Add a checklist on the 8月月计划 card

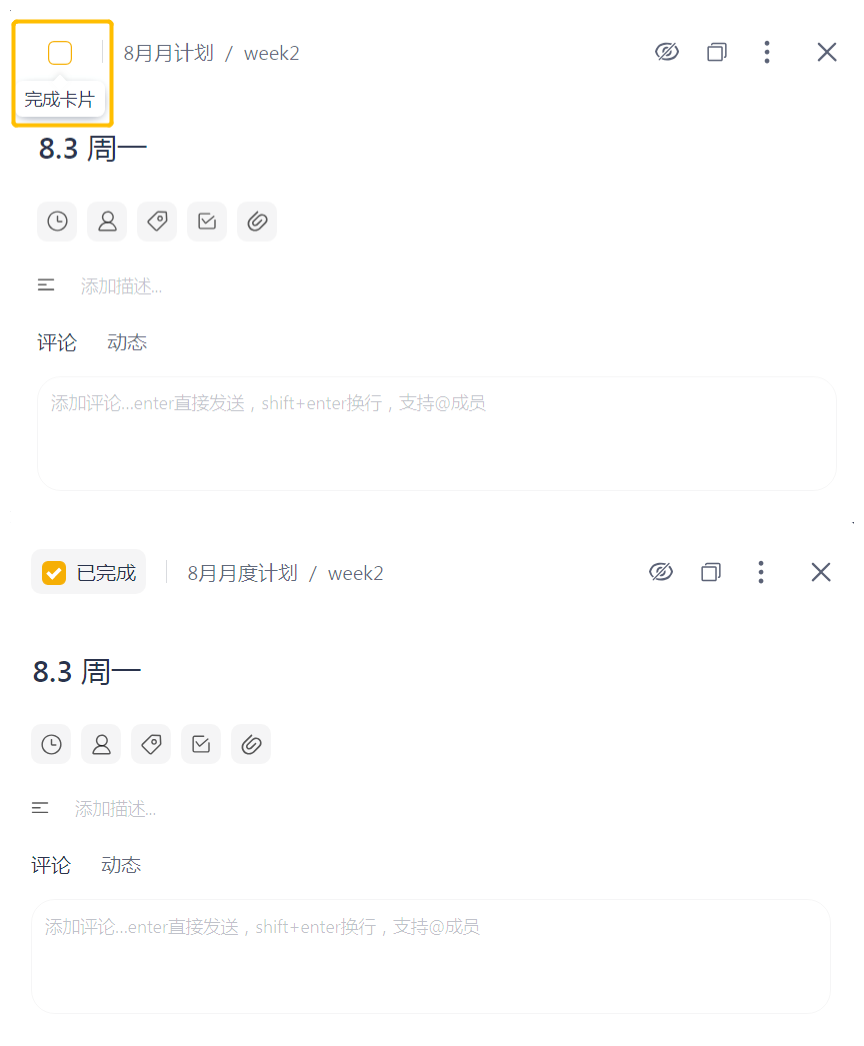(x=207, y=222)
